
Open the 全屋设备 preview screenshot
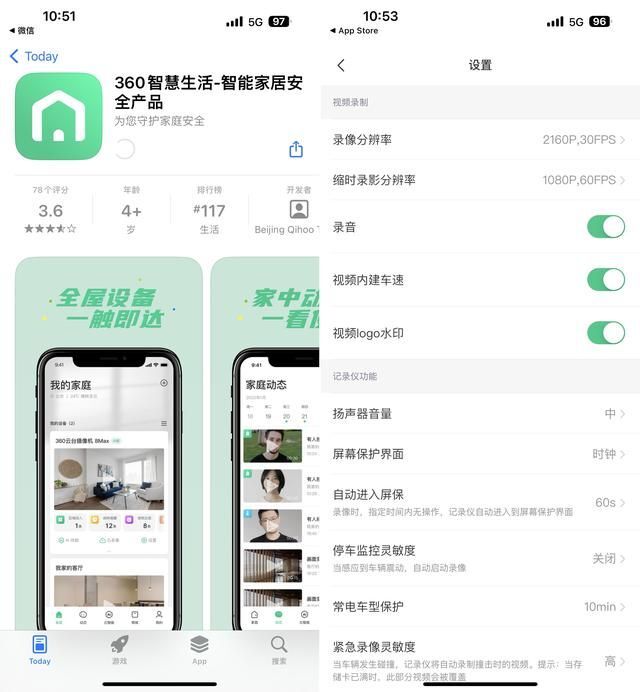coord(108,440)
